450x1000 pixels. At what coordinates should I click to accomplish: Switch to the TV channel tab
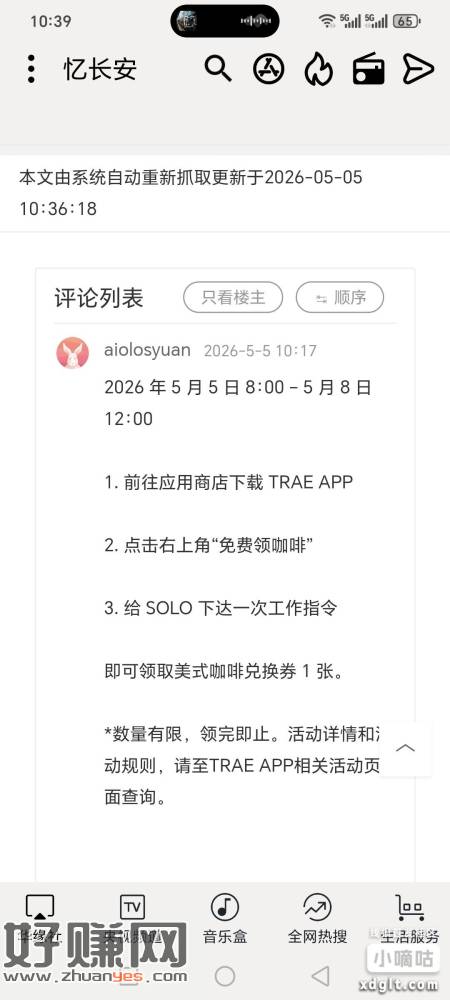coord(133,918)
